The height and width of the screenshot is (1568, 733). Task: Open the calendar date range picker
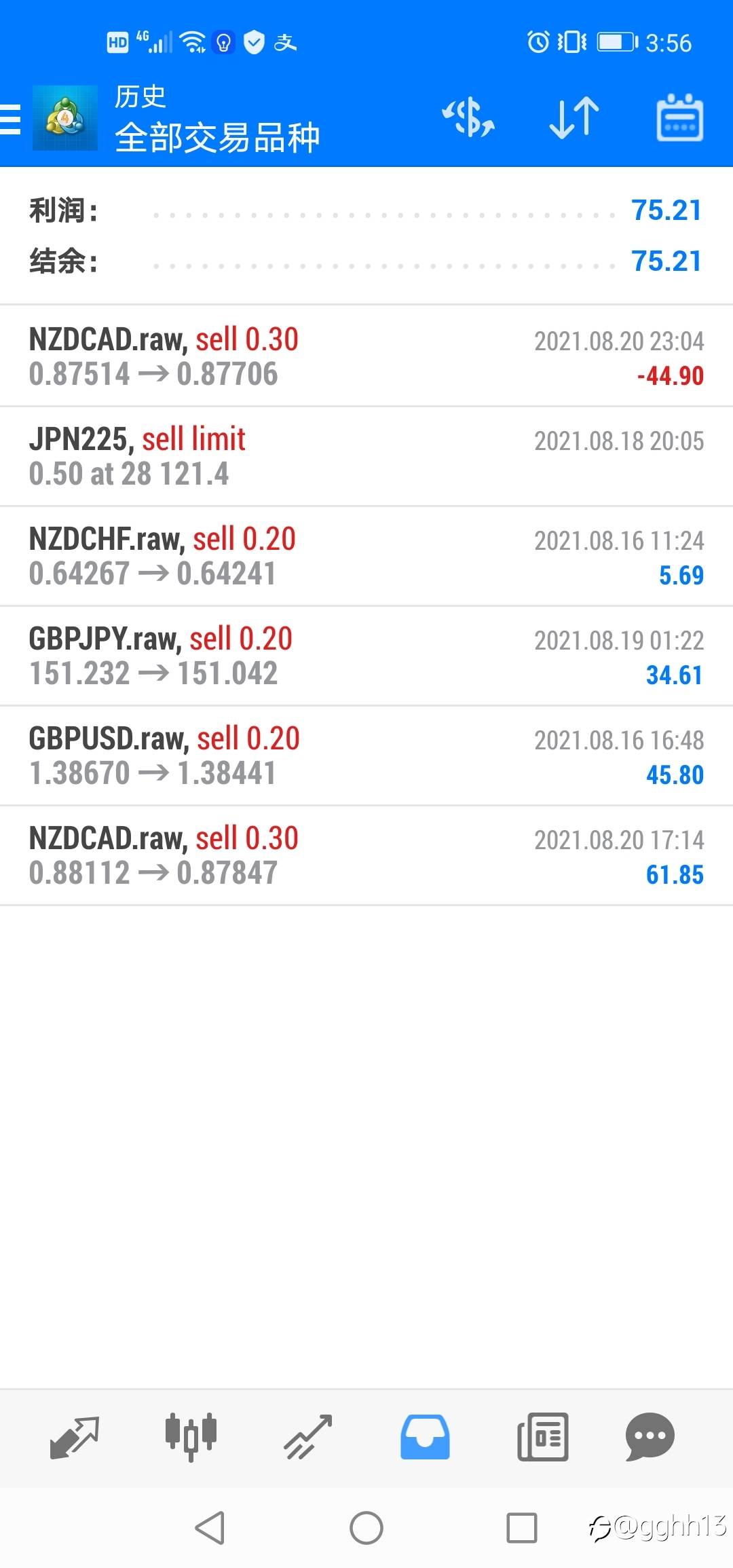679,118
